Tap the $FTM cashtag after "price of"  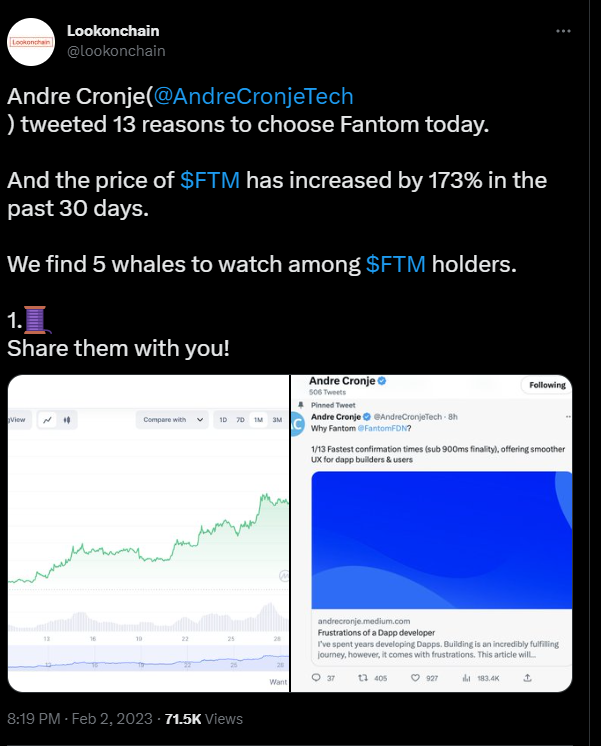point(211,181)
